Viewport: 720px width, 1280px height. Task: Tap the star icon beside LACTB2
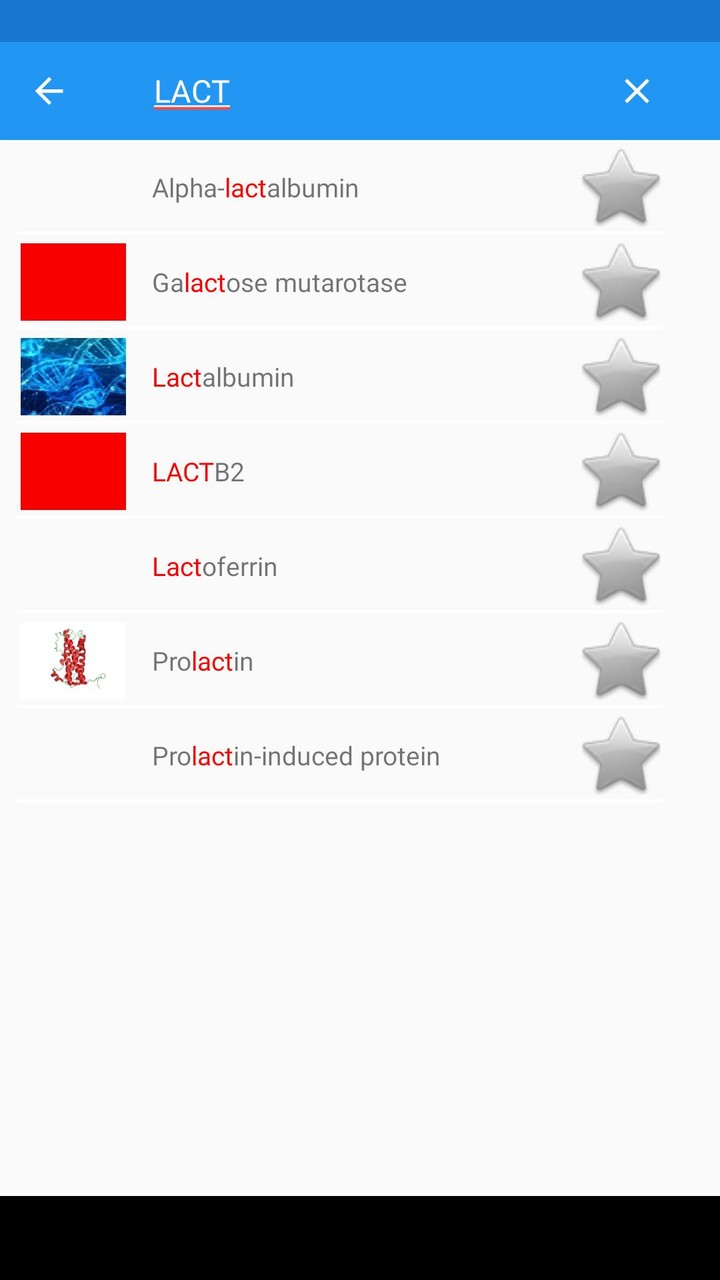click(620, 471)
